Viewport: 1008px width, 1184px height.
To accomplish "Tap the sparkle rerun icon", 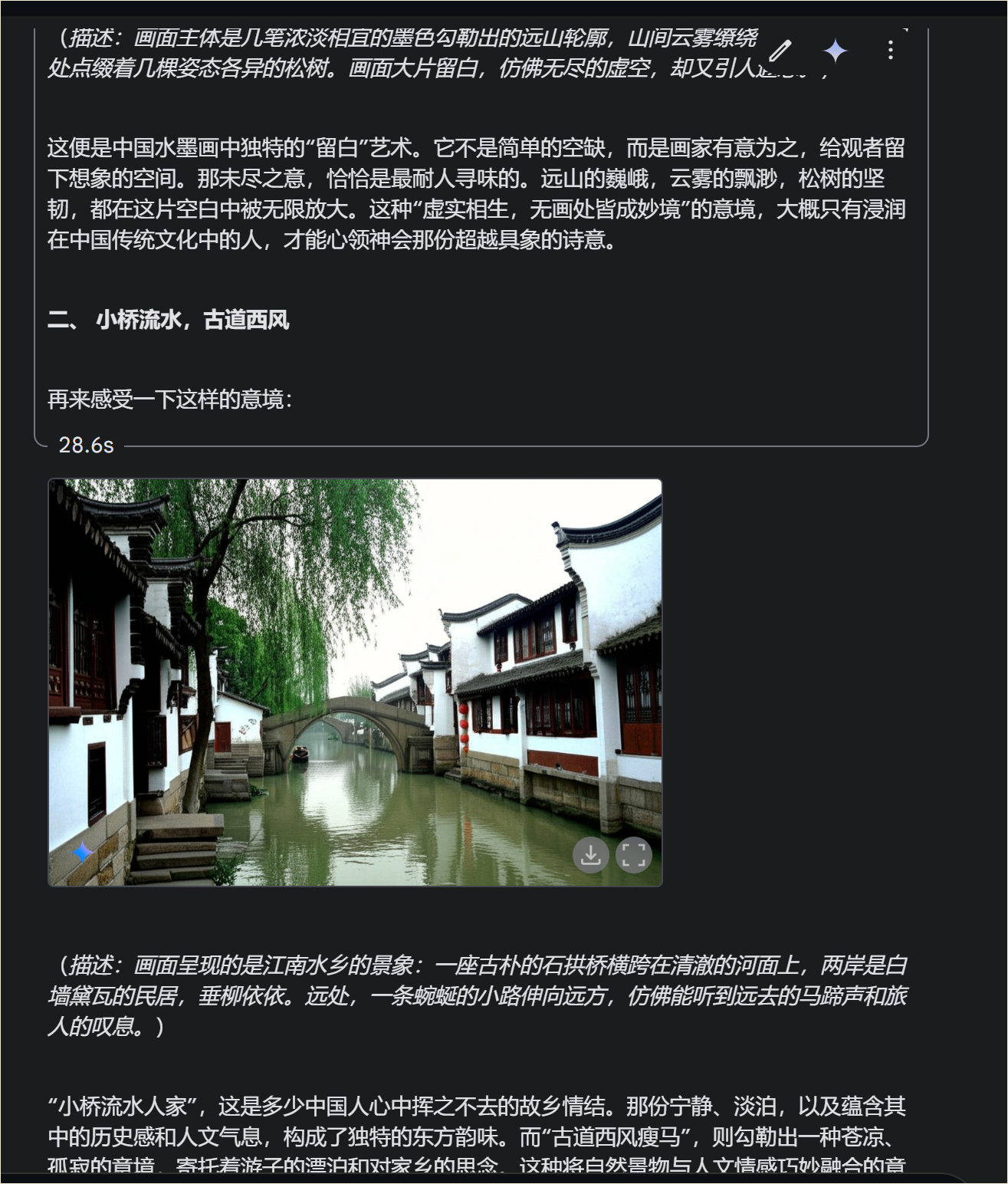I will pyautogui.click(x=835, y=51).
